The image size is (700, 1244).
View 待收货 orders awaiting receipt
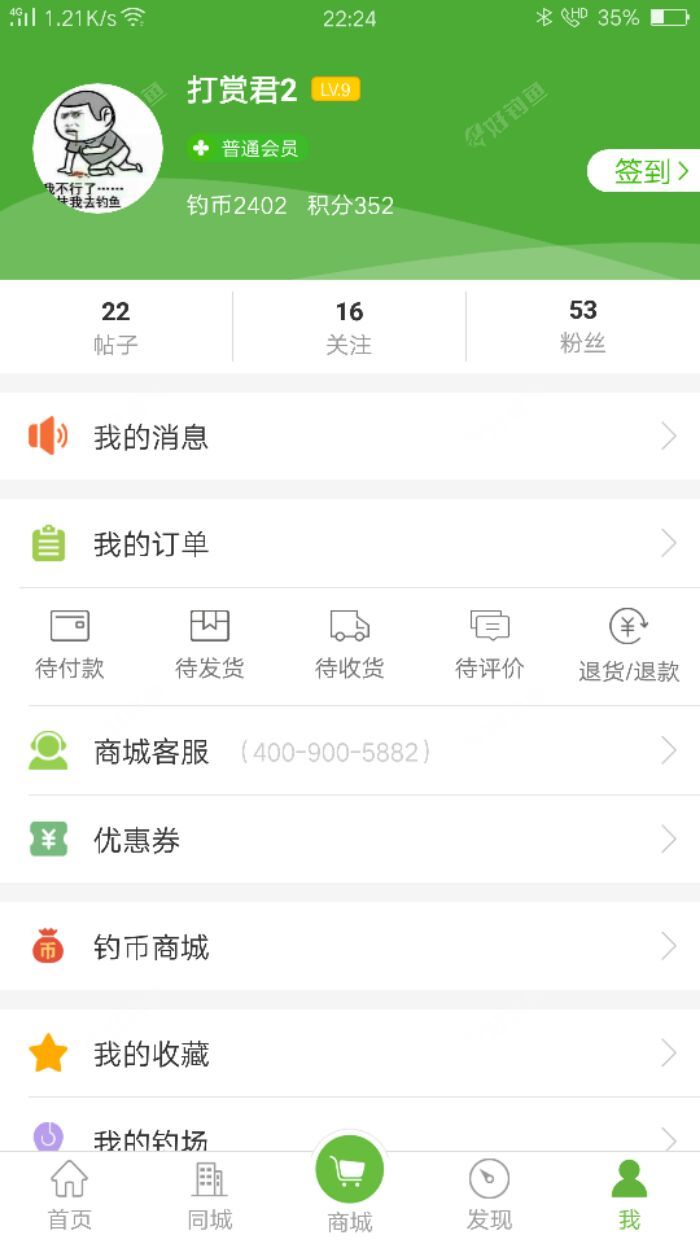pyautogui.click(x=350, y=645)
